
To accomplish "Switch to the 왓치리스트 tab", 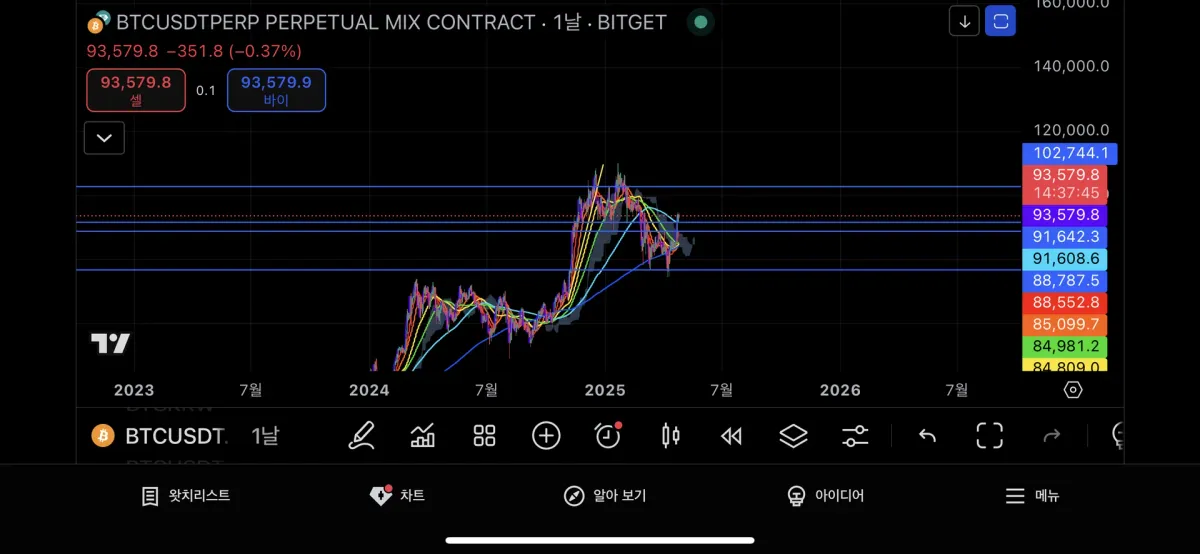I will pyautogui.click(x=187, y=496).
